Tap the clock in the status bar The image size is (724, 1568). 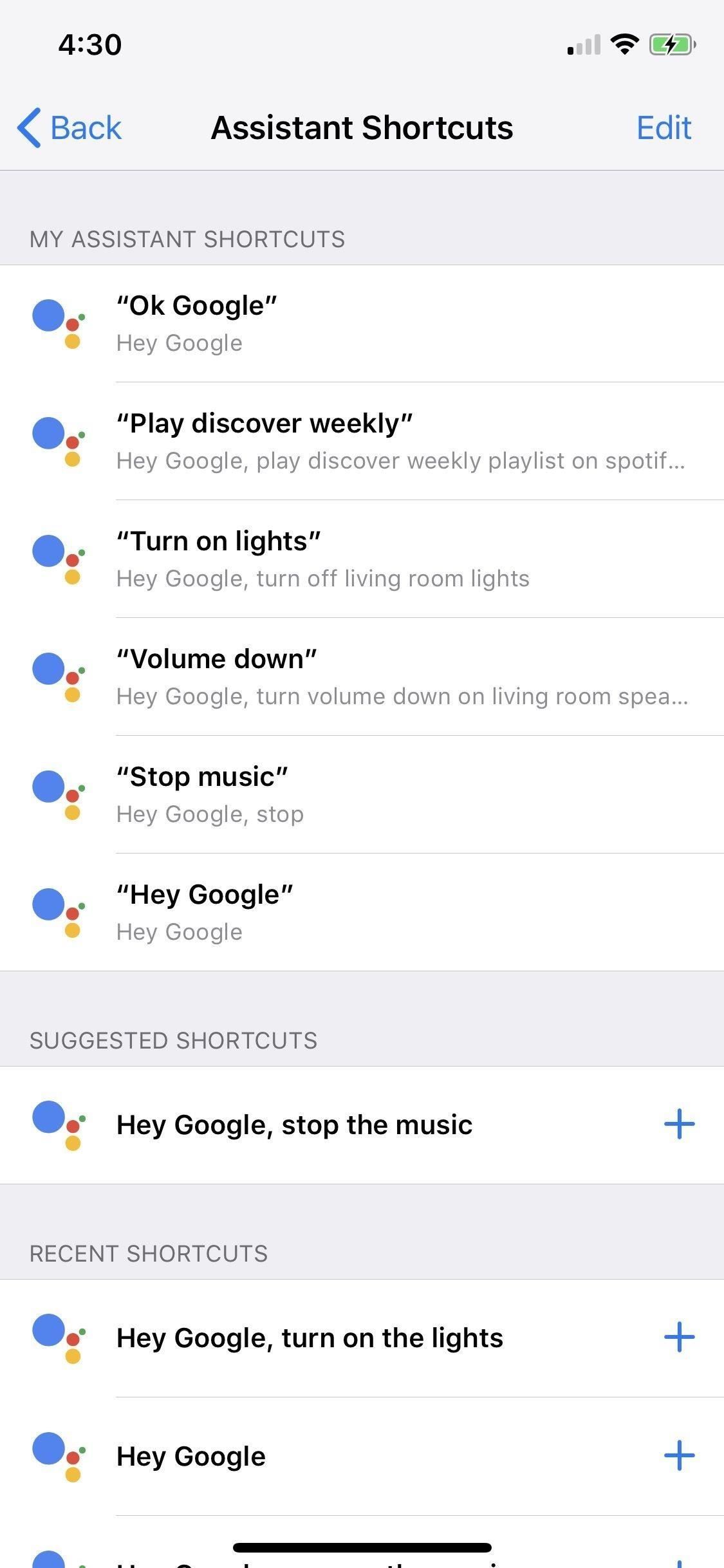(x=88, y=44)
